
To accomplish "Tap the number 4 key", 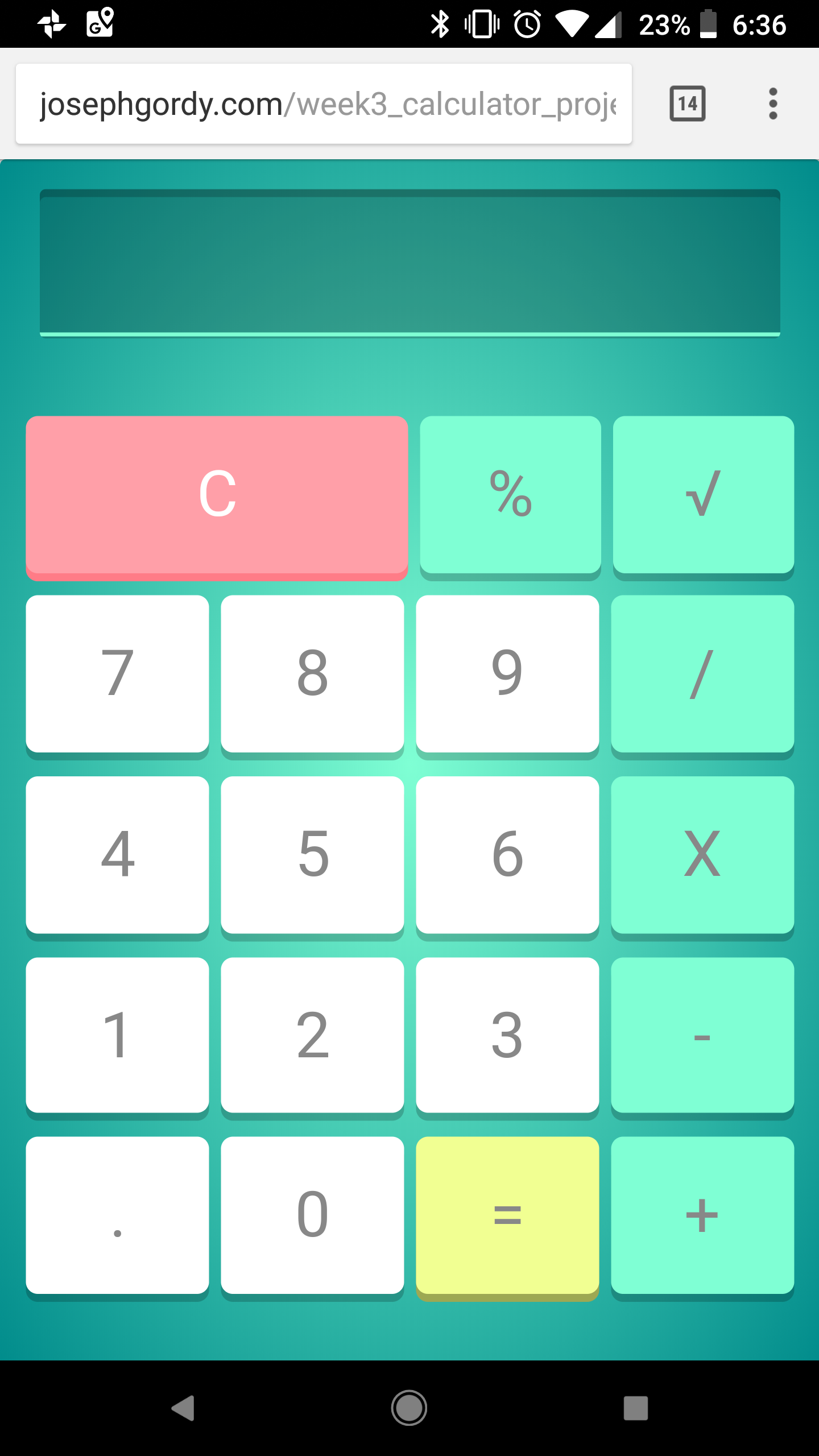I will tap(117, 858).
